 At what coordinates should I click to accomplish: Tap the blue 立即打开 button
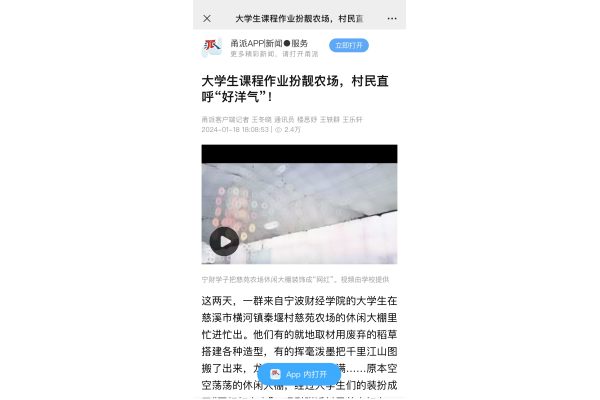click(x=349, y=46)
